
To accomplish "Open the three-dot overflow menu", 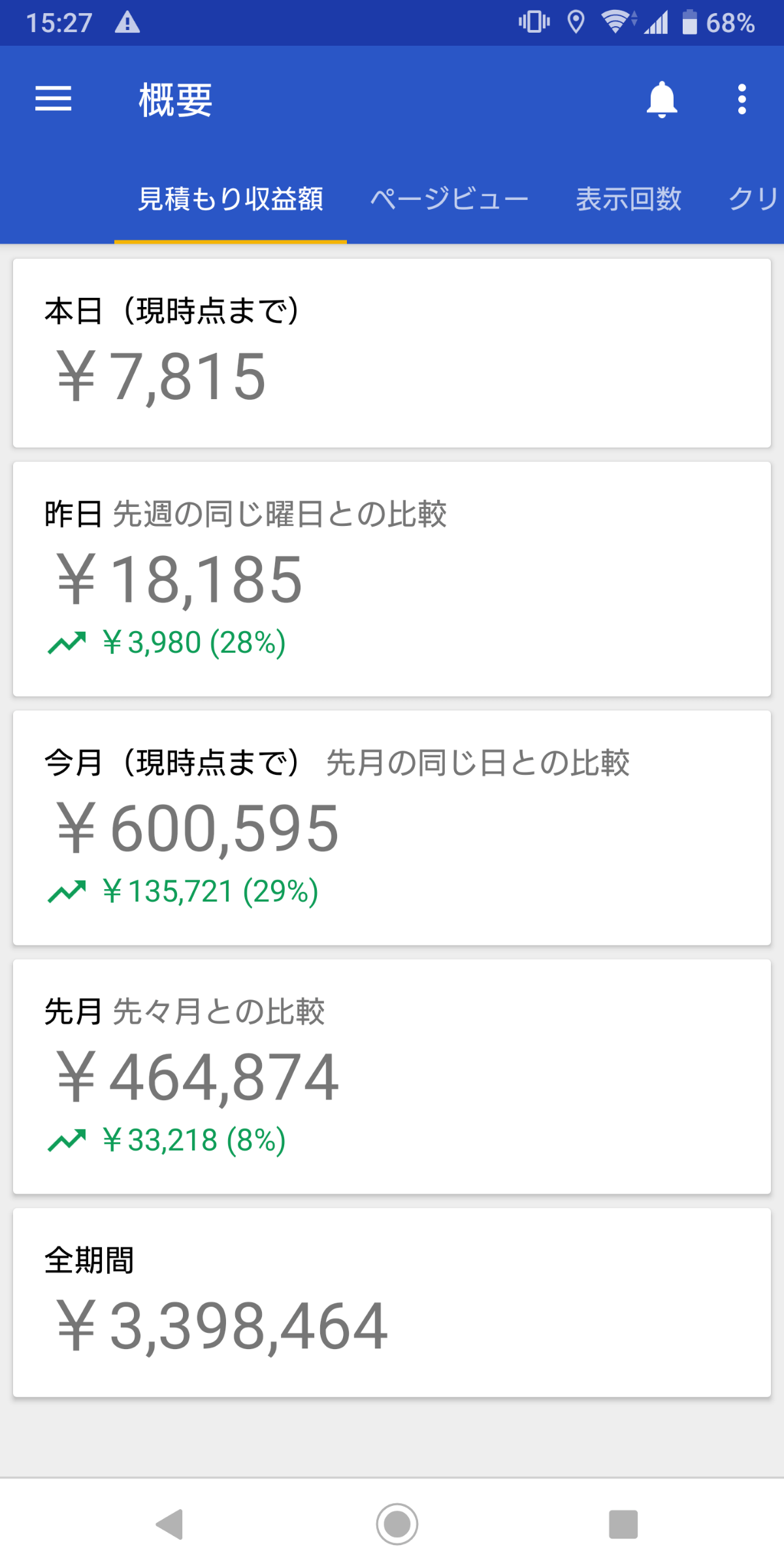I will point(742,99).
